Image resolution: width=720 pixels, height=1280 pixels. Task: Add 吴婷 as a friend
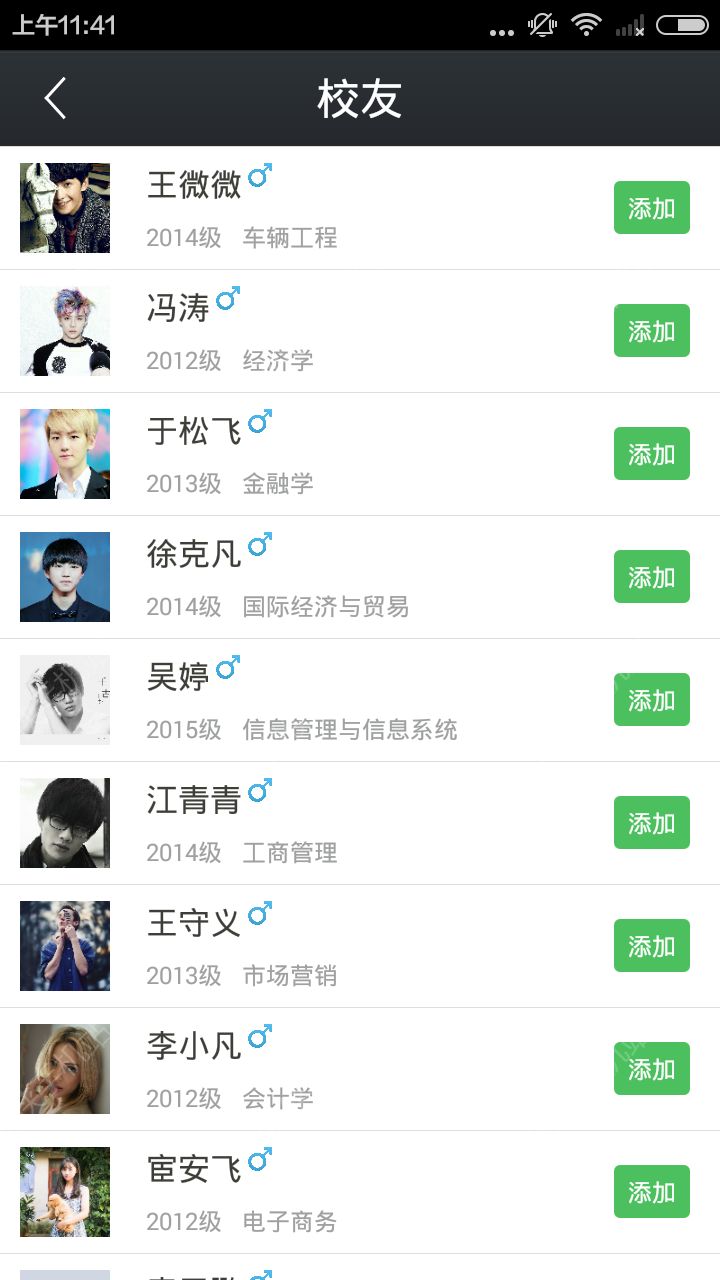(651, 700)
